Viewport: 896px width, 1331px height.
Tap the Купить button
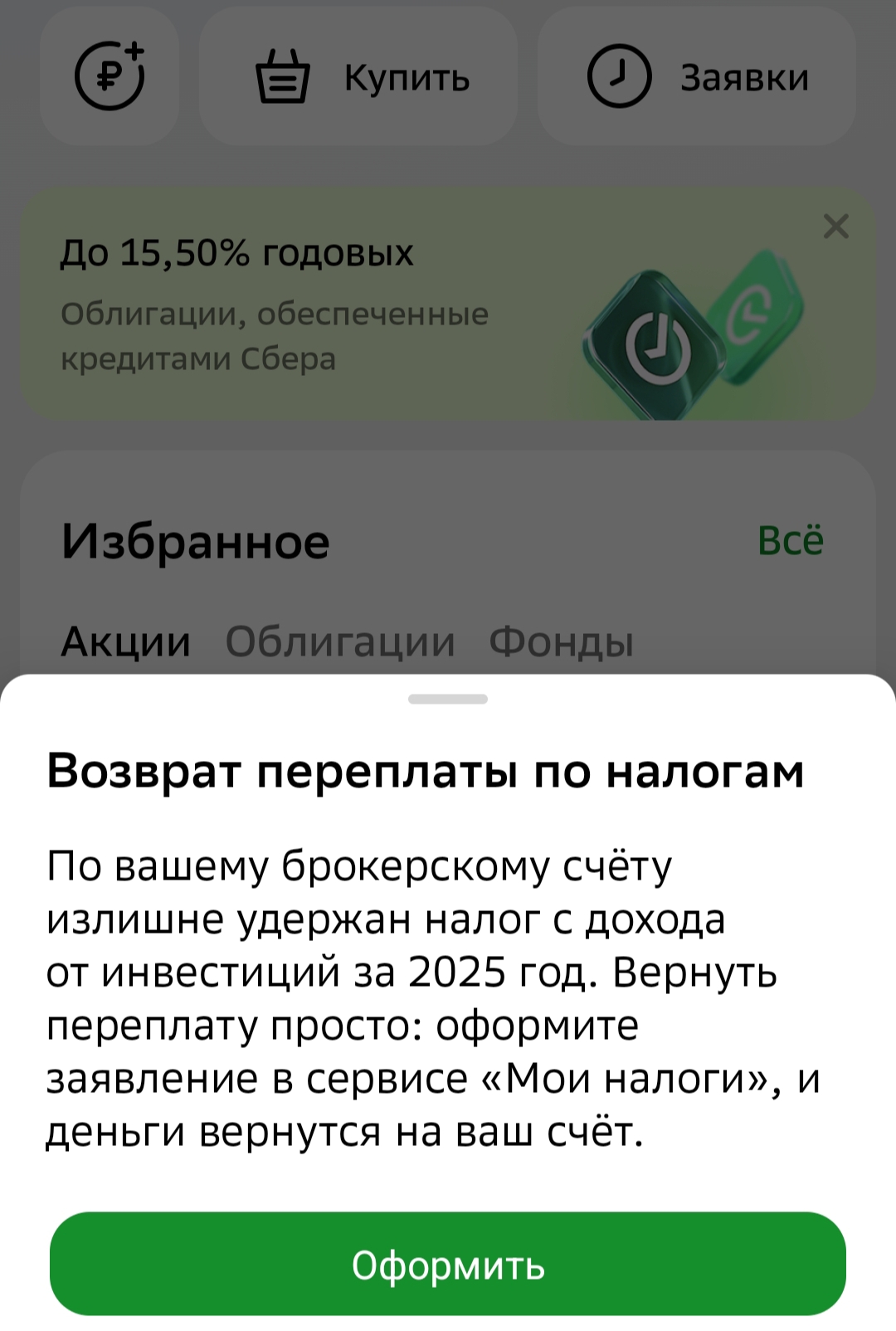tap(359, 77)
